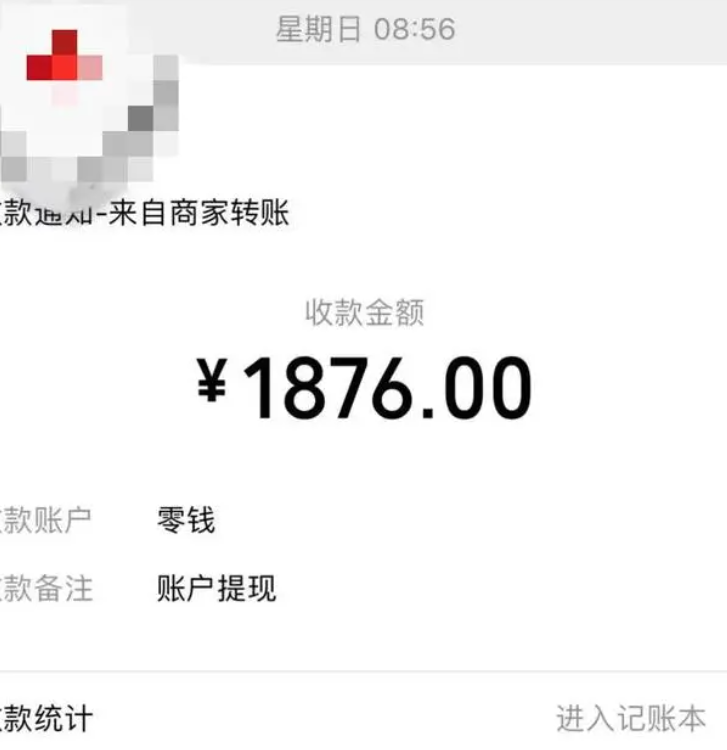Open the ¥1876.00 payment receipt card
Screen dimensions: 727x750
364,388
